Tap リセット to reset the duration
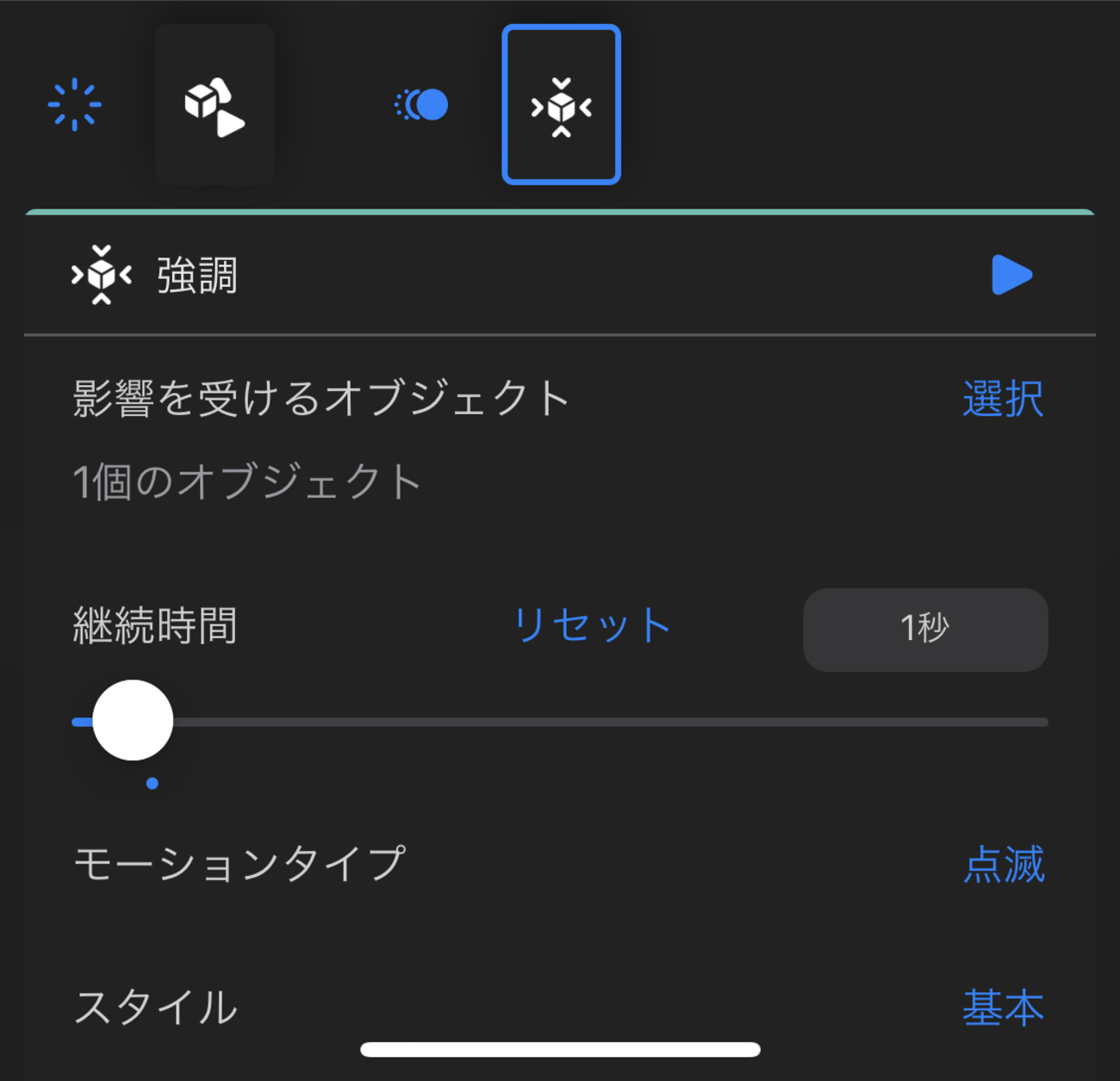The image size is (1120, 1081). pyautogui.click(x=592, y=625)
